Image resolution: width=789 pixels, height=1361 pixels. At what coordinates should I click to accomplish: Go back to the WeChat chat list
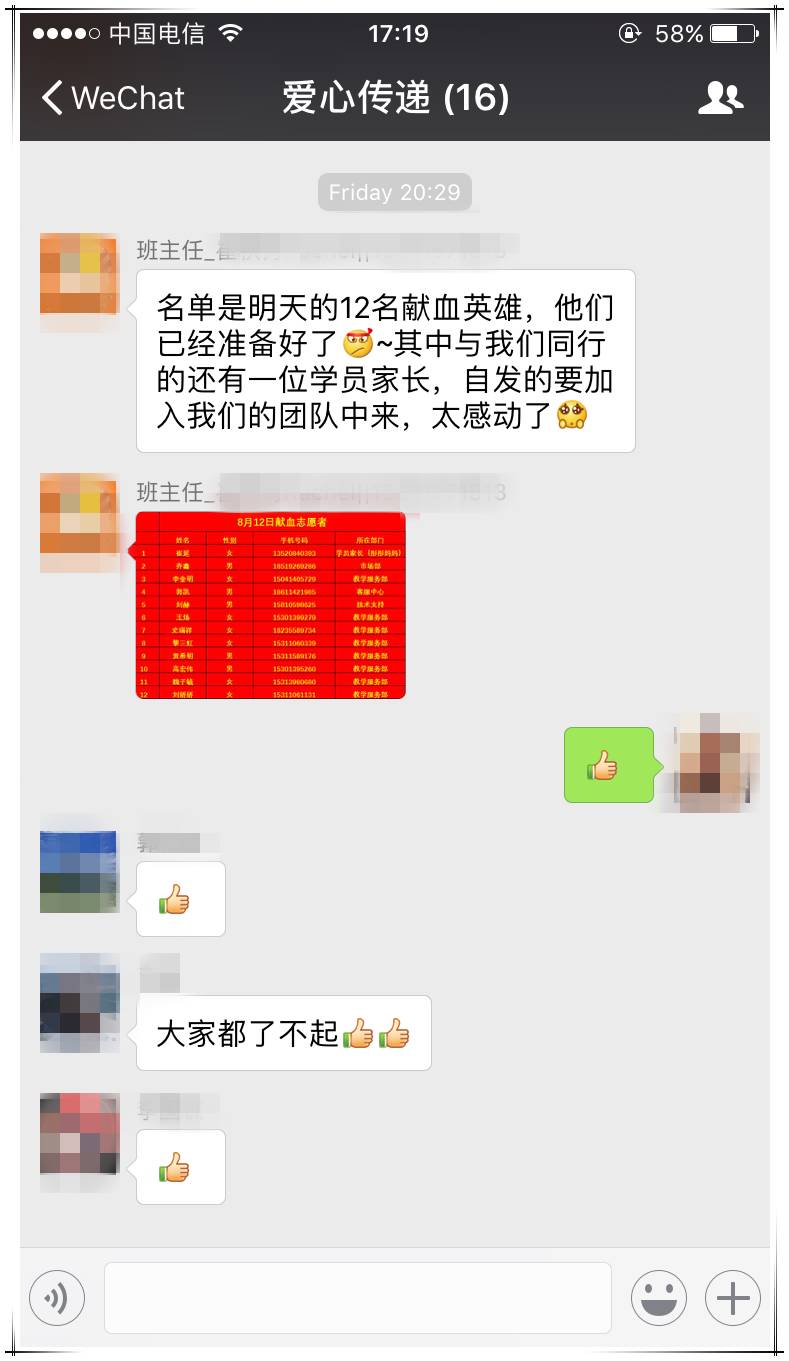pyautogui.click(x=112, y=98)
